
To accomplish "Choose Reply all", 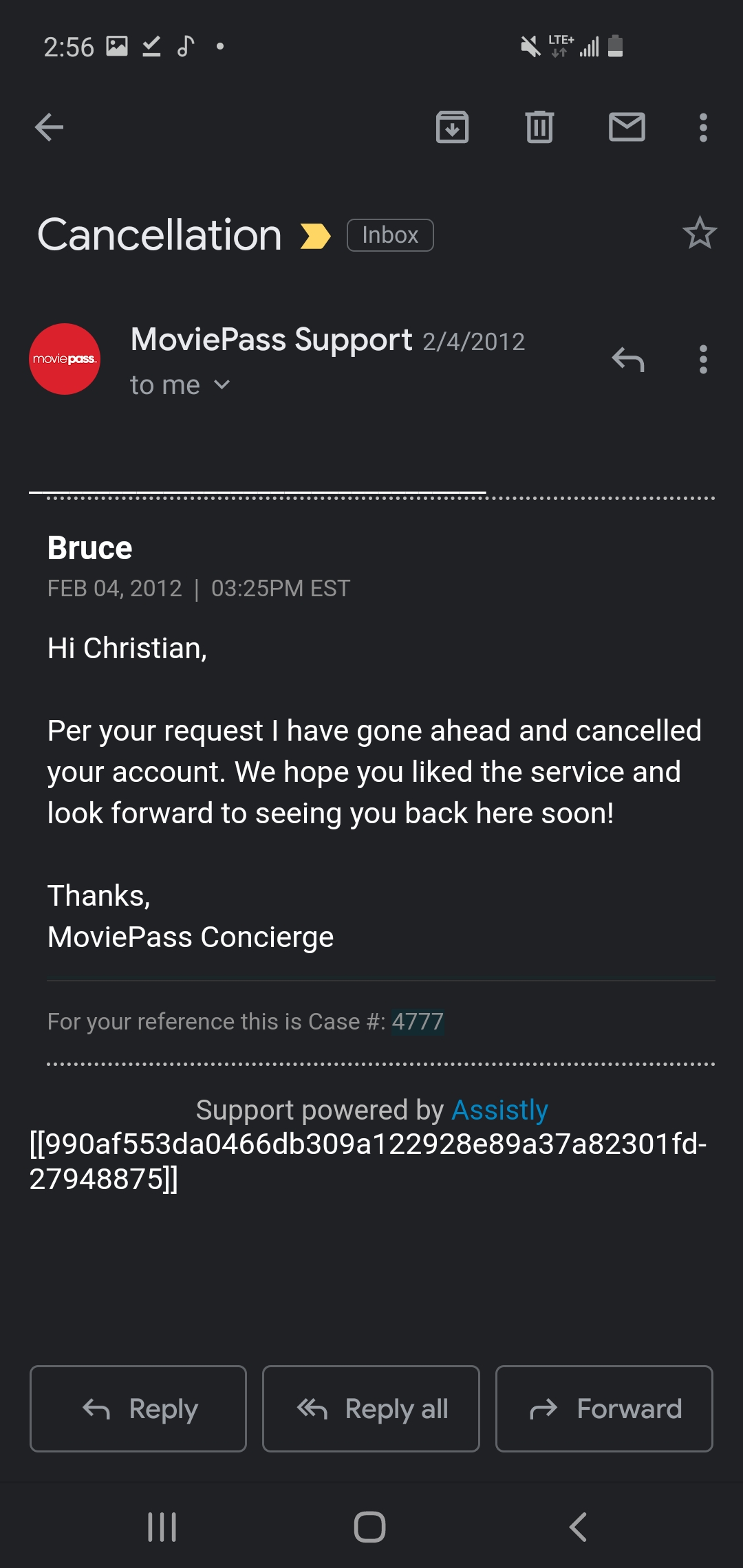I will pos(371,1408).
